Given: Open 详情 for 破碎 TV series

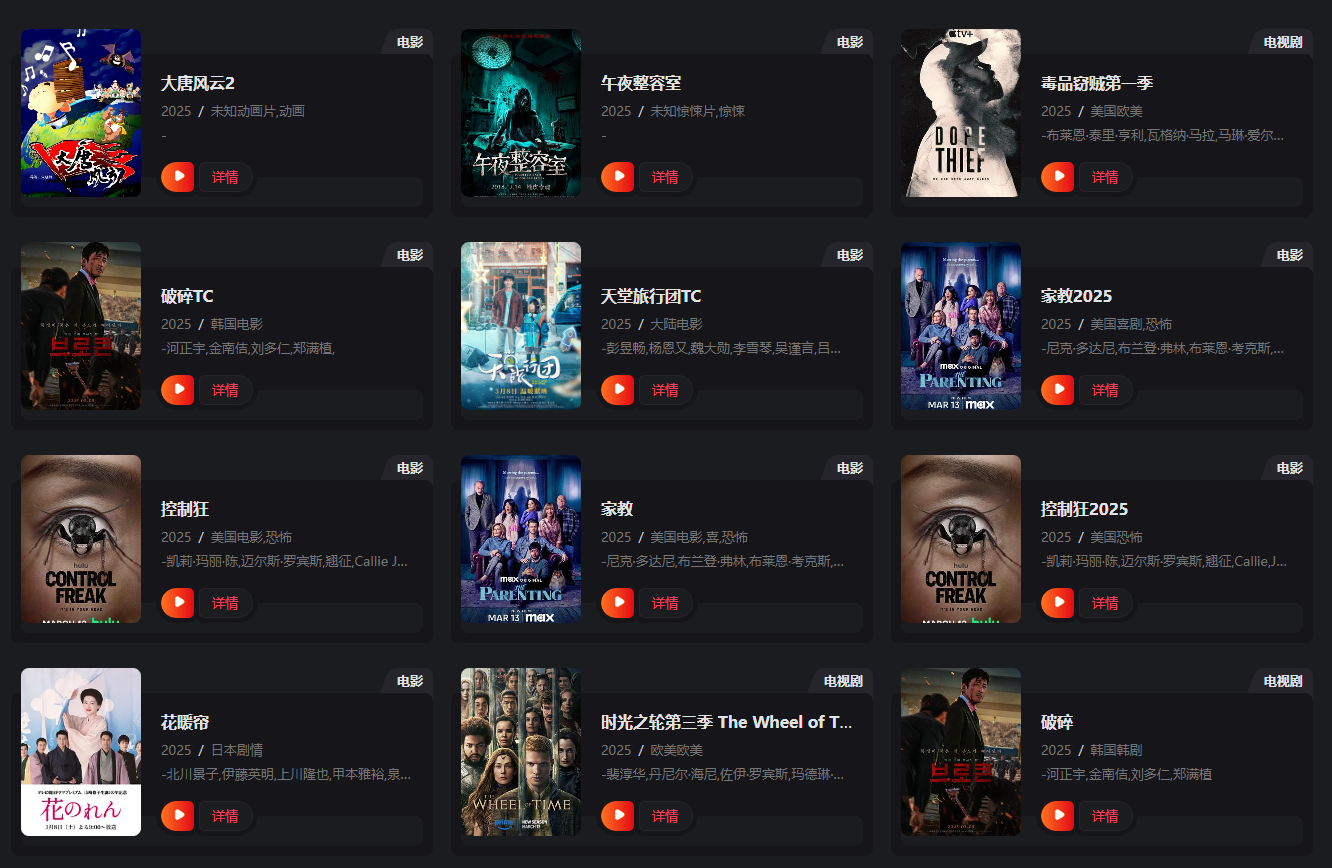Looking at the screenshot, I should pos(1105,816).
